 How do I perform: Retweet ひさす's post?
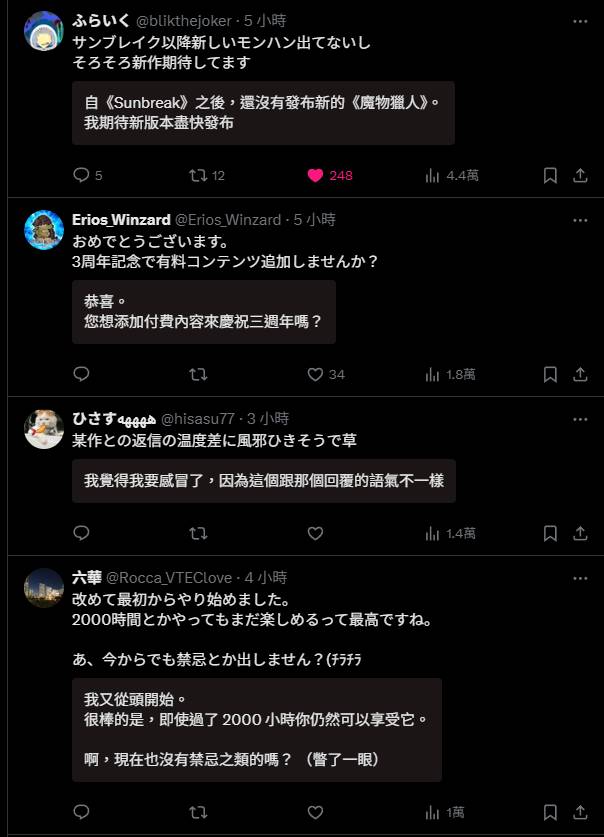(x=198, y=533)
